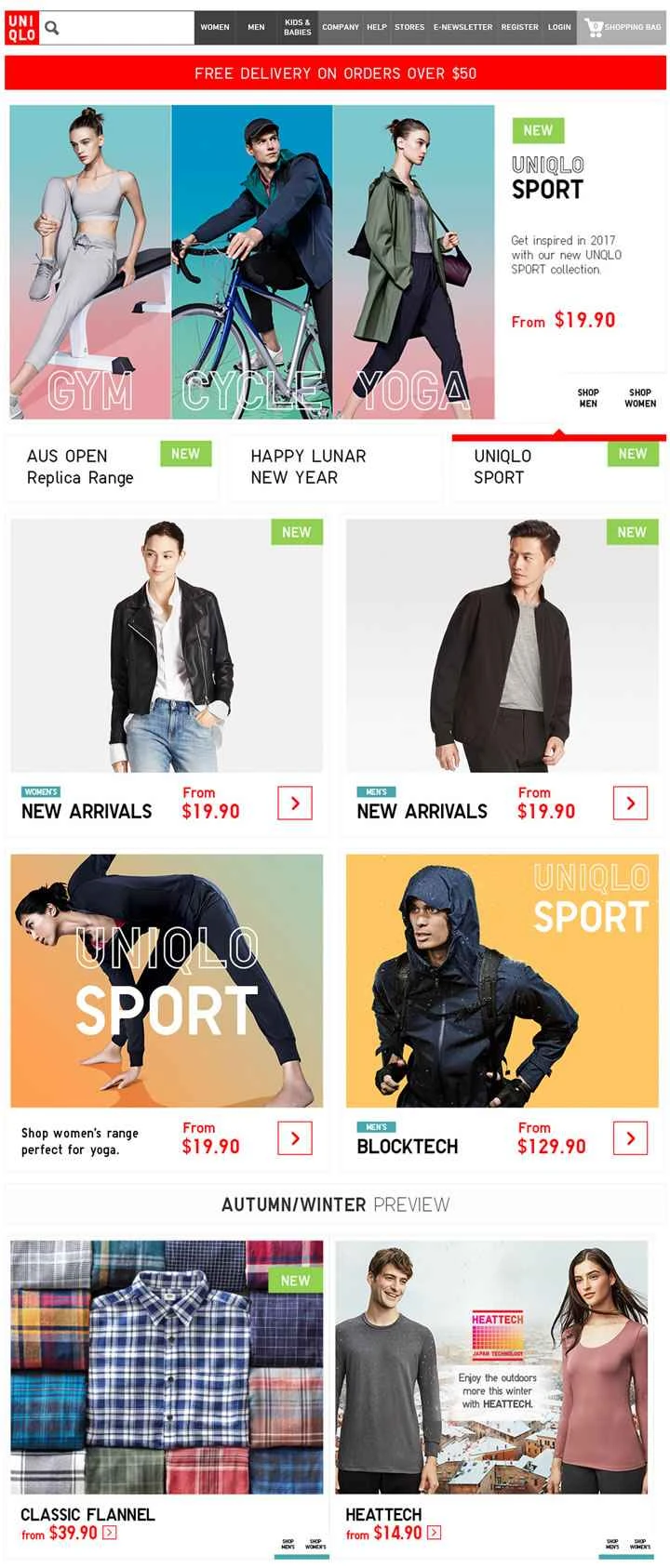This screenshot has width=670, height=1568.
Task: Open the Kids & Babies section
Action: [298, 27]
